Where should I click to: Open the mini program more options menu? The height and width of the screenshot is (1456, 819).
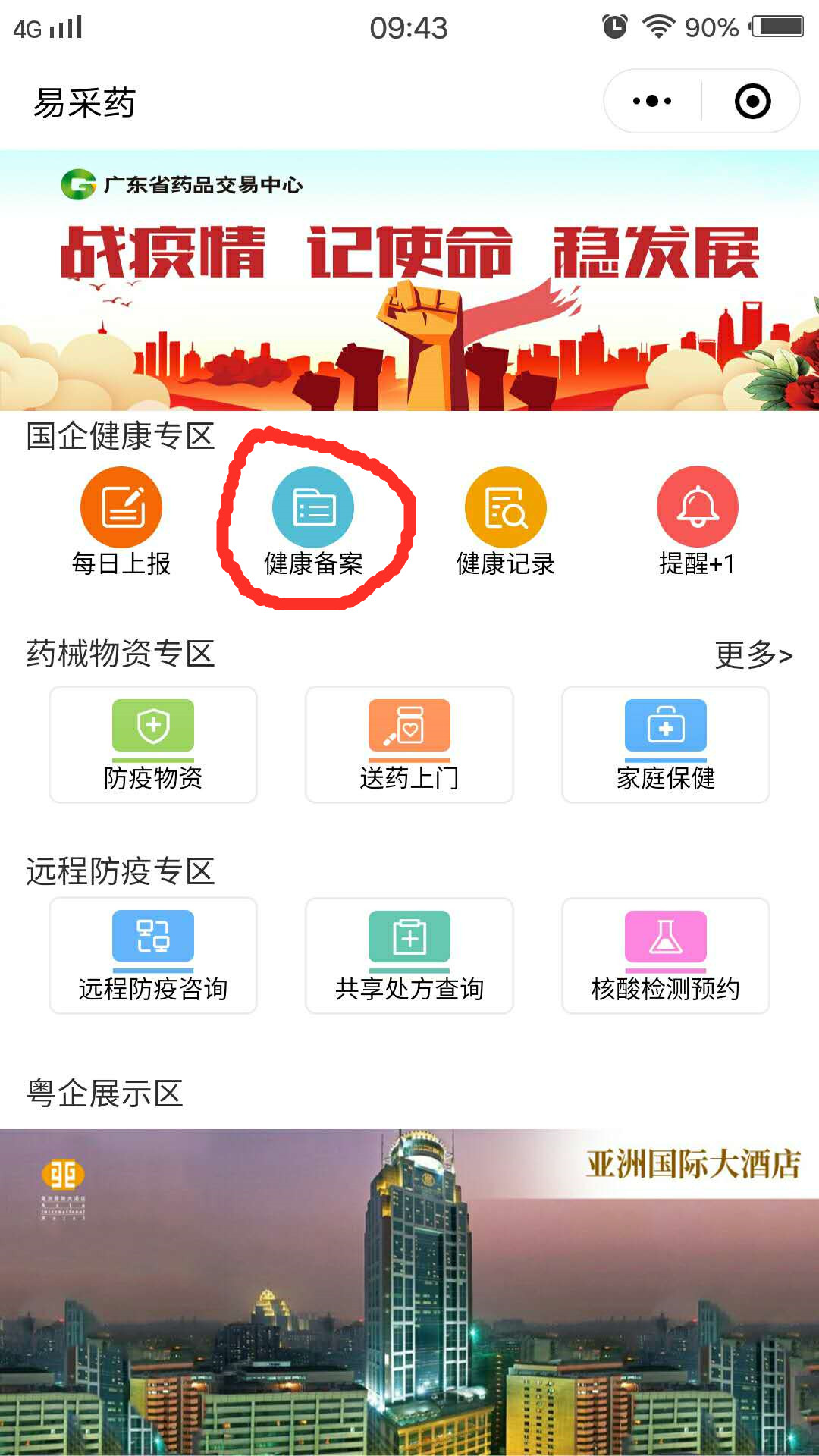(652, 101)
